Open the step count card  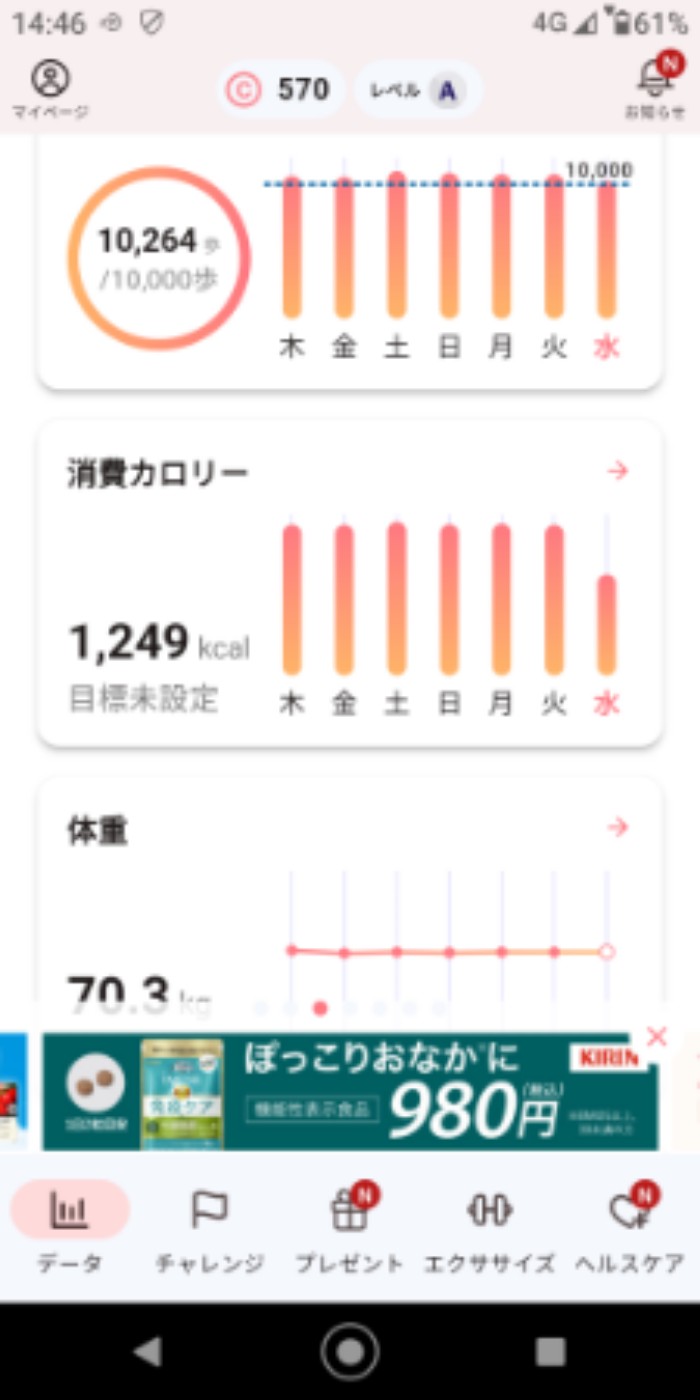348,262
